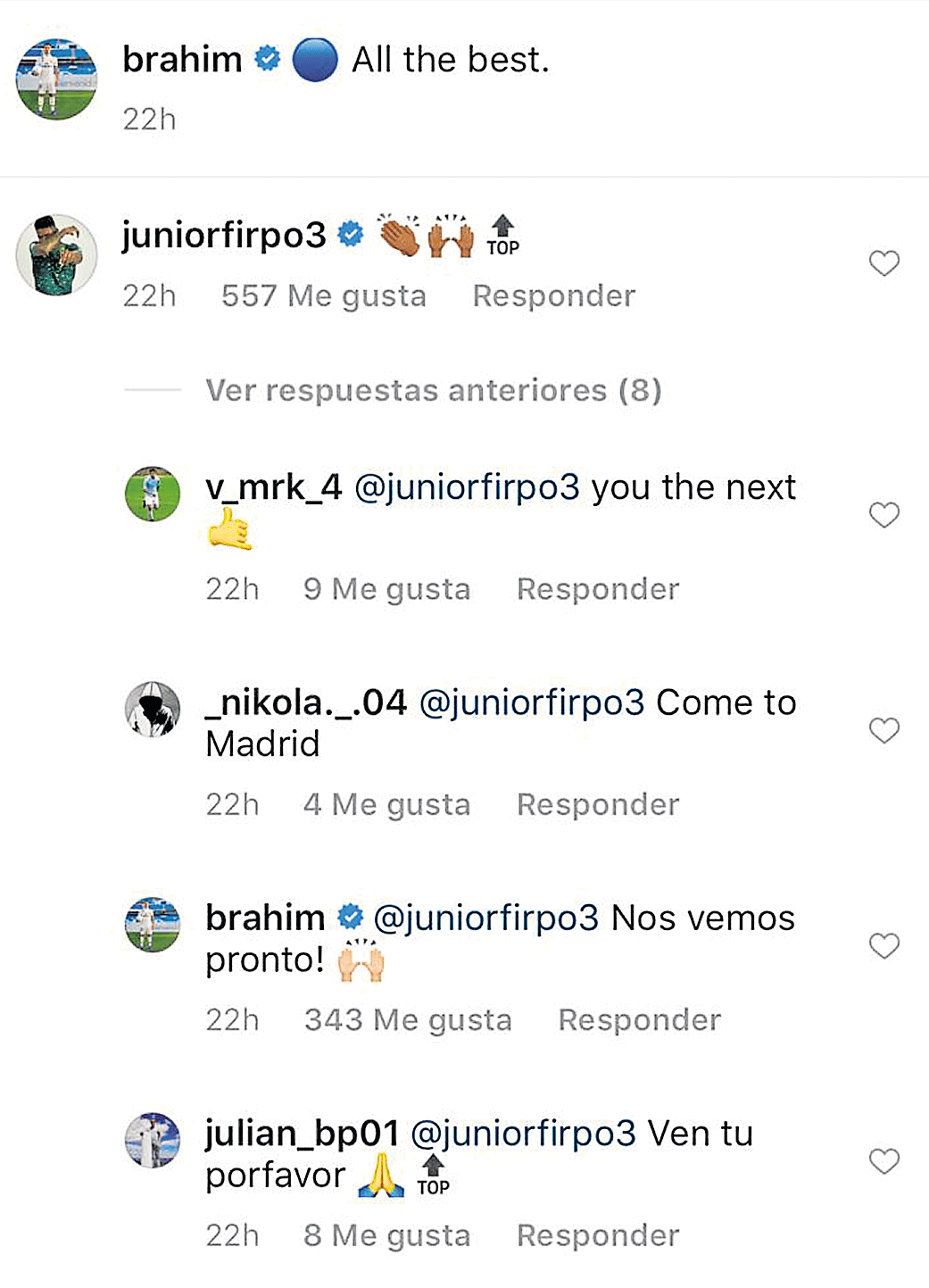Reply to _nikola._.04's comment
The height and width of the screenshot is (1288, 929).
(598, 804)
